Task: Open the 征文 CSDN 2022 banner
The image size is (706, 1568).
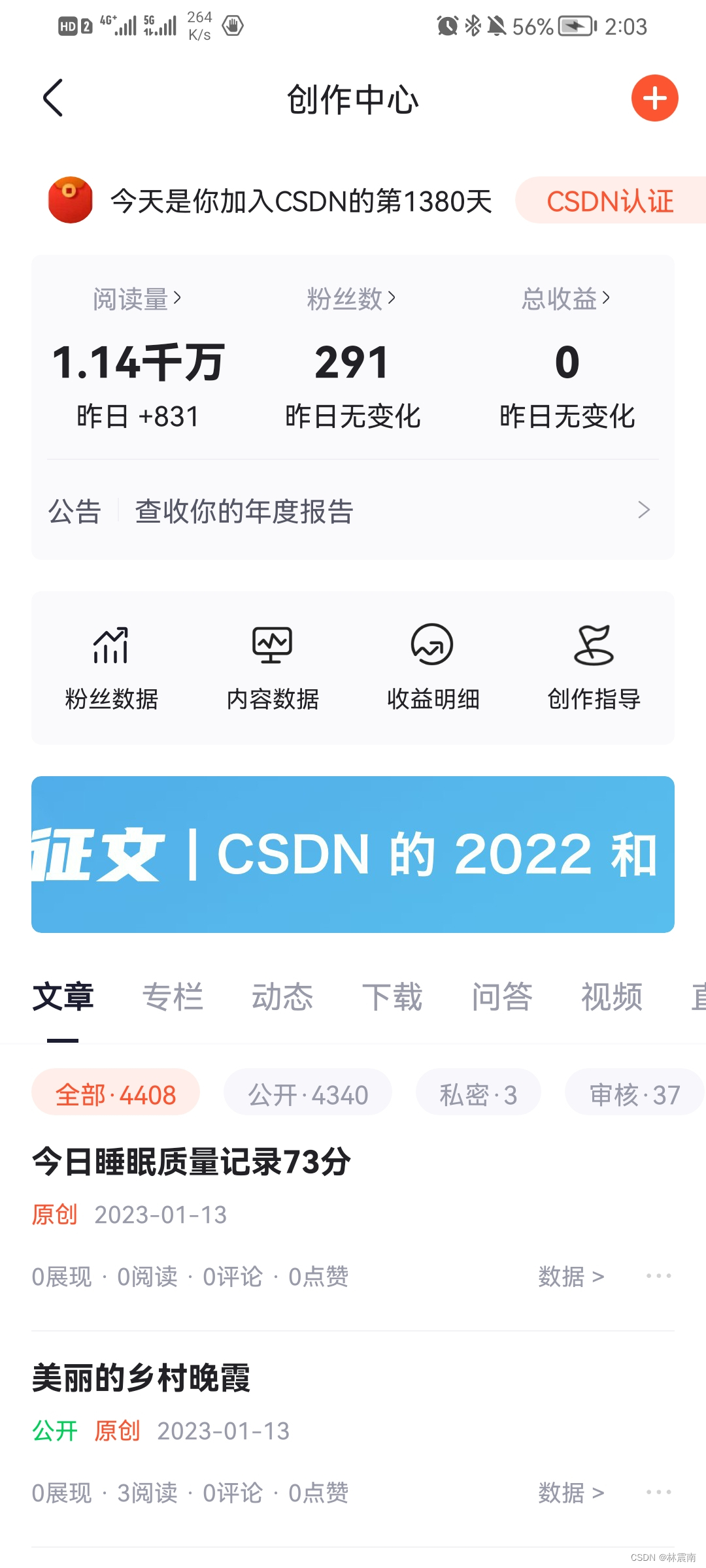Action: pyautogui.click(x=353, y=854)
